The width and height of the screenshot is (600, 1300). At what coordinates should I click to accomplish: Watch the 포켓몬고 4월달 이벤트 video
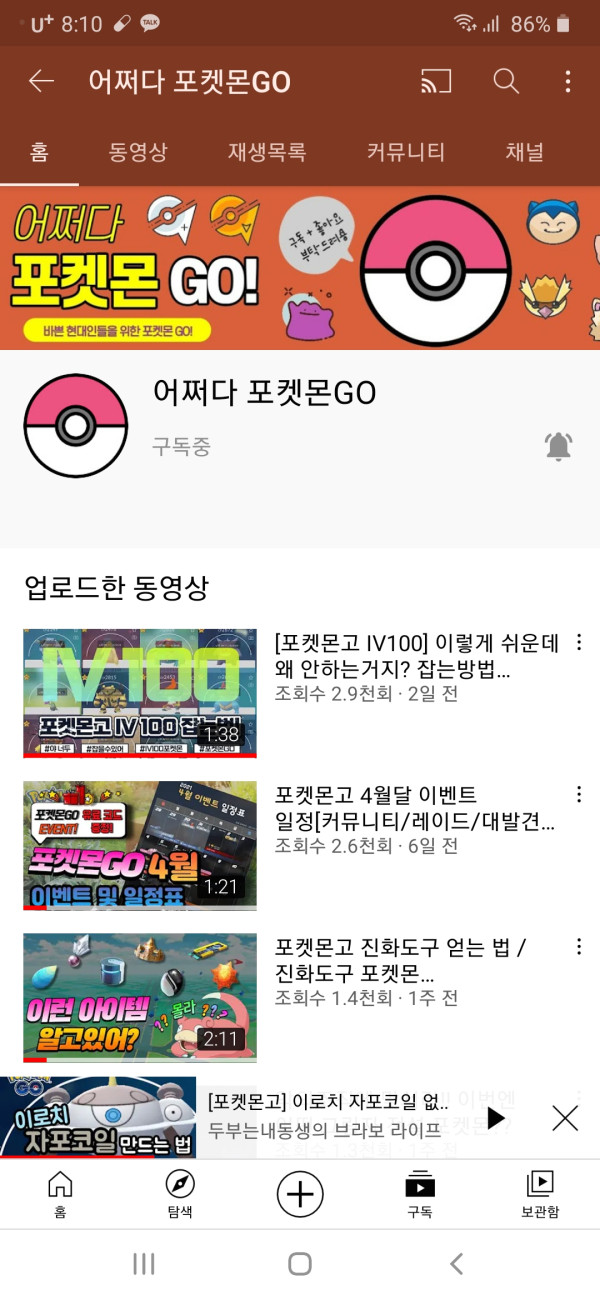pyautogui.click(x=140, y=845)
